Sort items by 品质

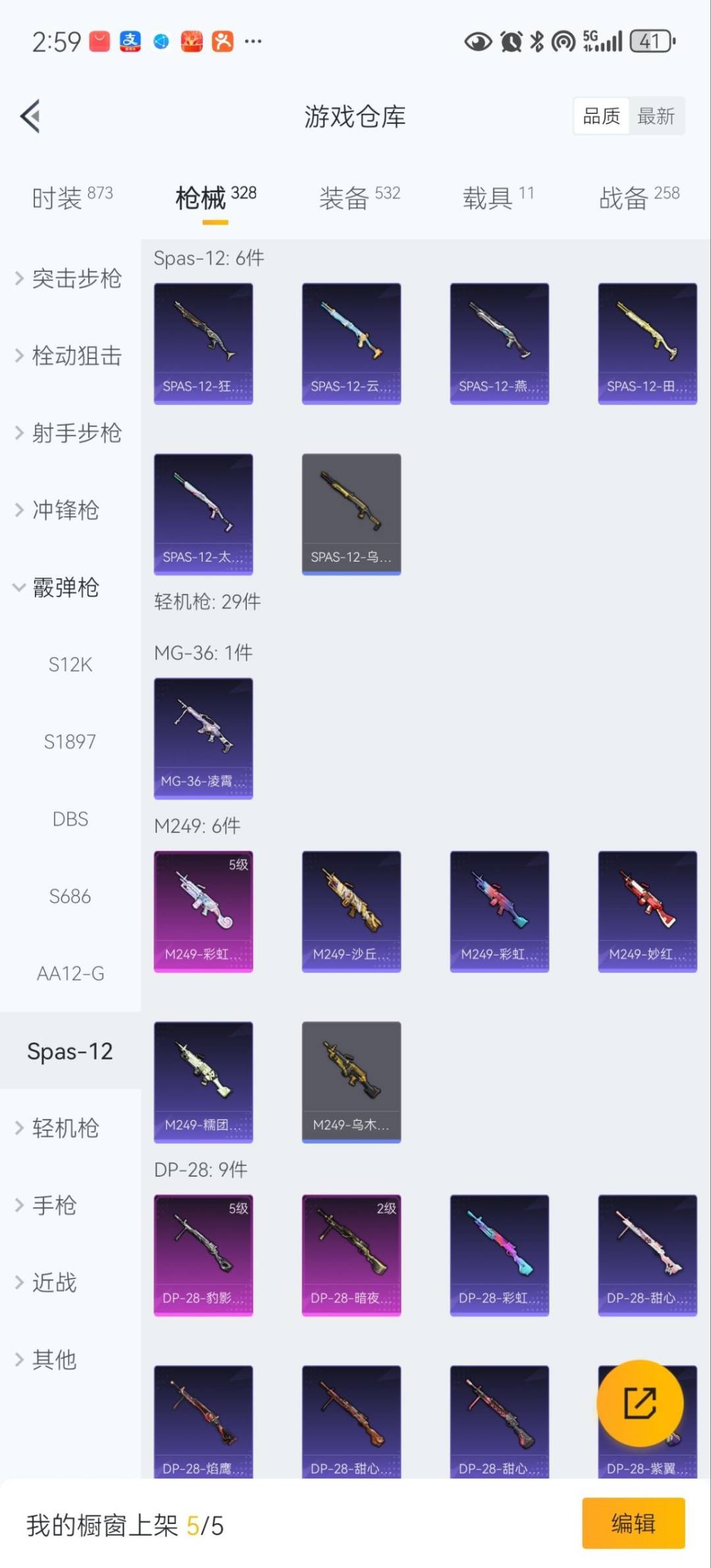[x=601, y=117]
